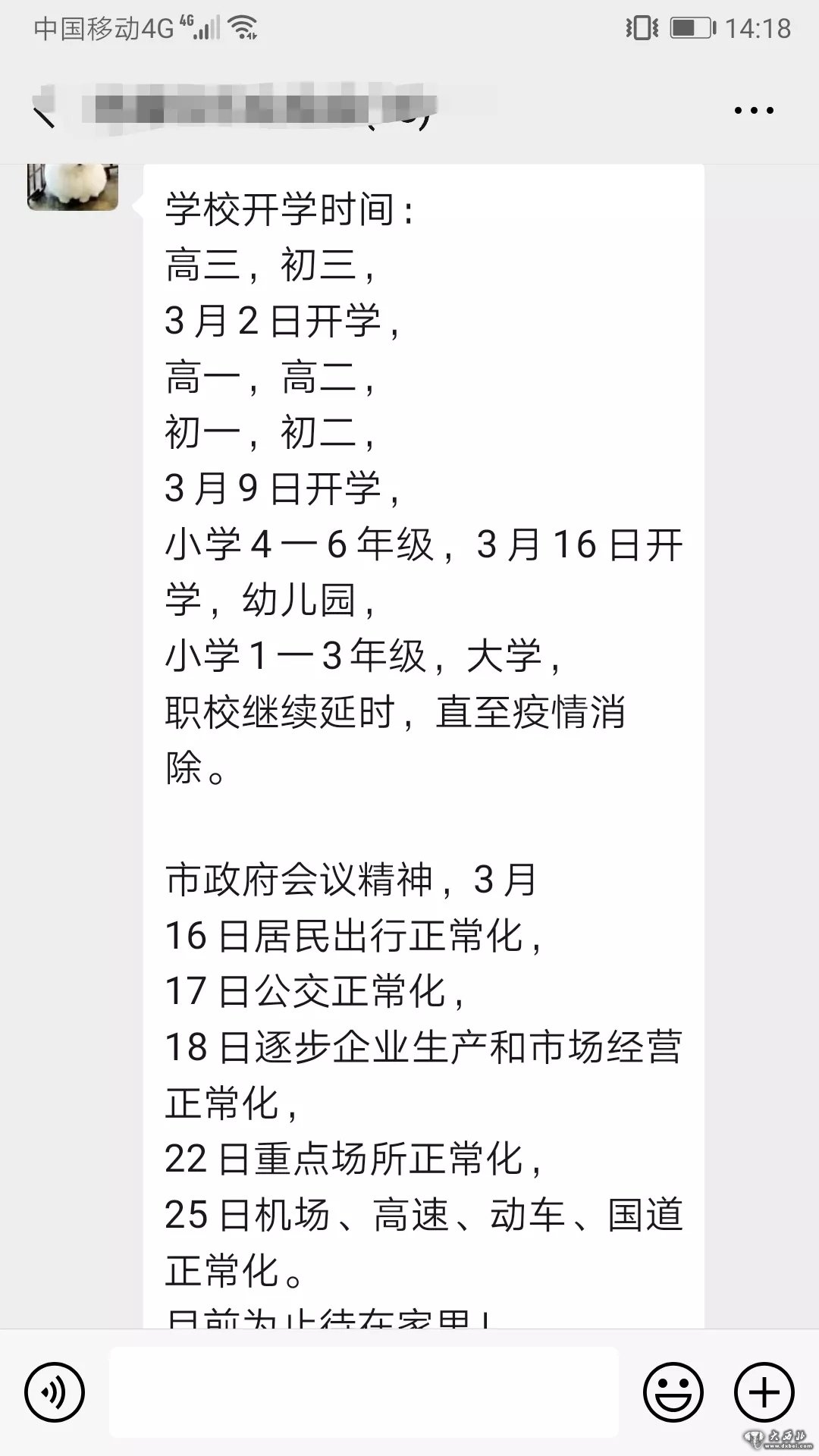Switch to voice message input
Viewport: 819px width, 1456px height.
point(54,1392)
